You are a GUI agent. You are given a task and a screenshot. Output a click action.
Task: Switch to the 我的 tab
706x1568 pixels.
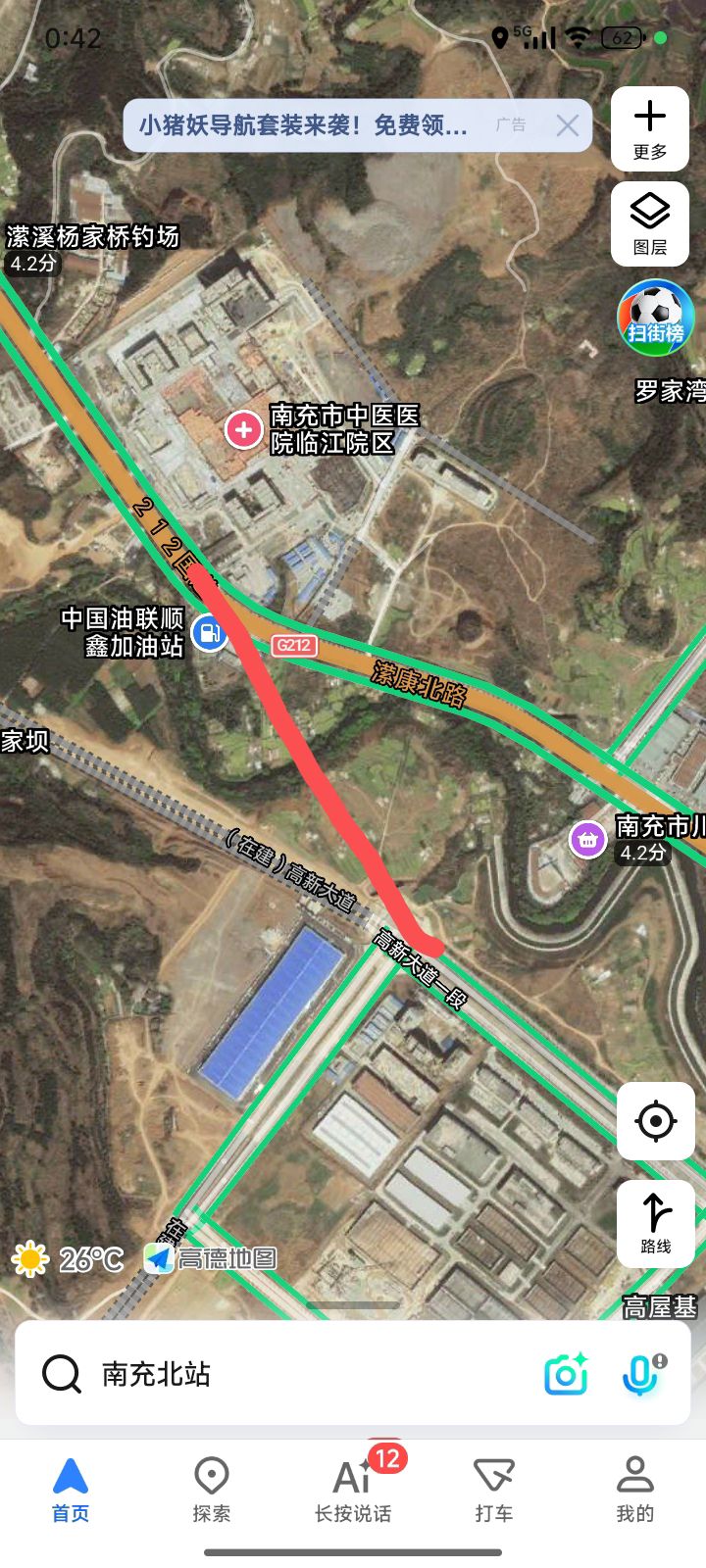coord(635,1490)
